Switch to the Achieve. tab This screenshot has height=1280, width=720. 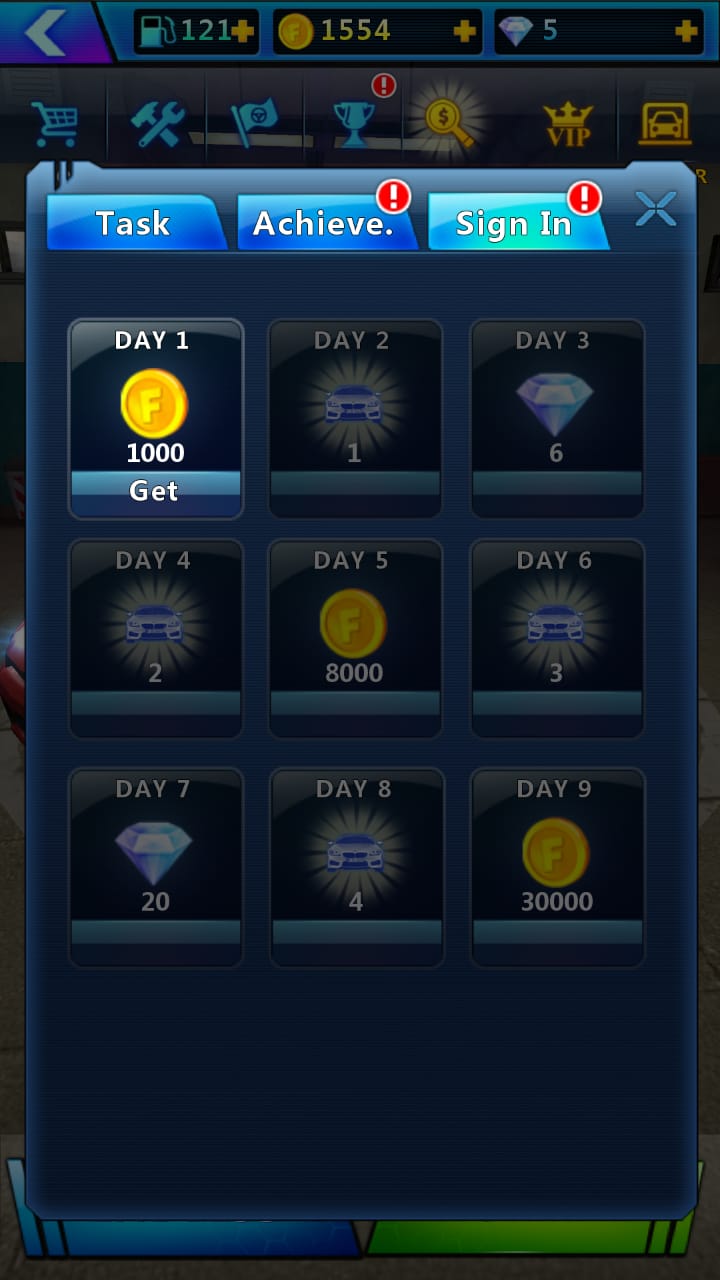322,223
